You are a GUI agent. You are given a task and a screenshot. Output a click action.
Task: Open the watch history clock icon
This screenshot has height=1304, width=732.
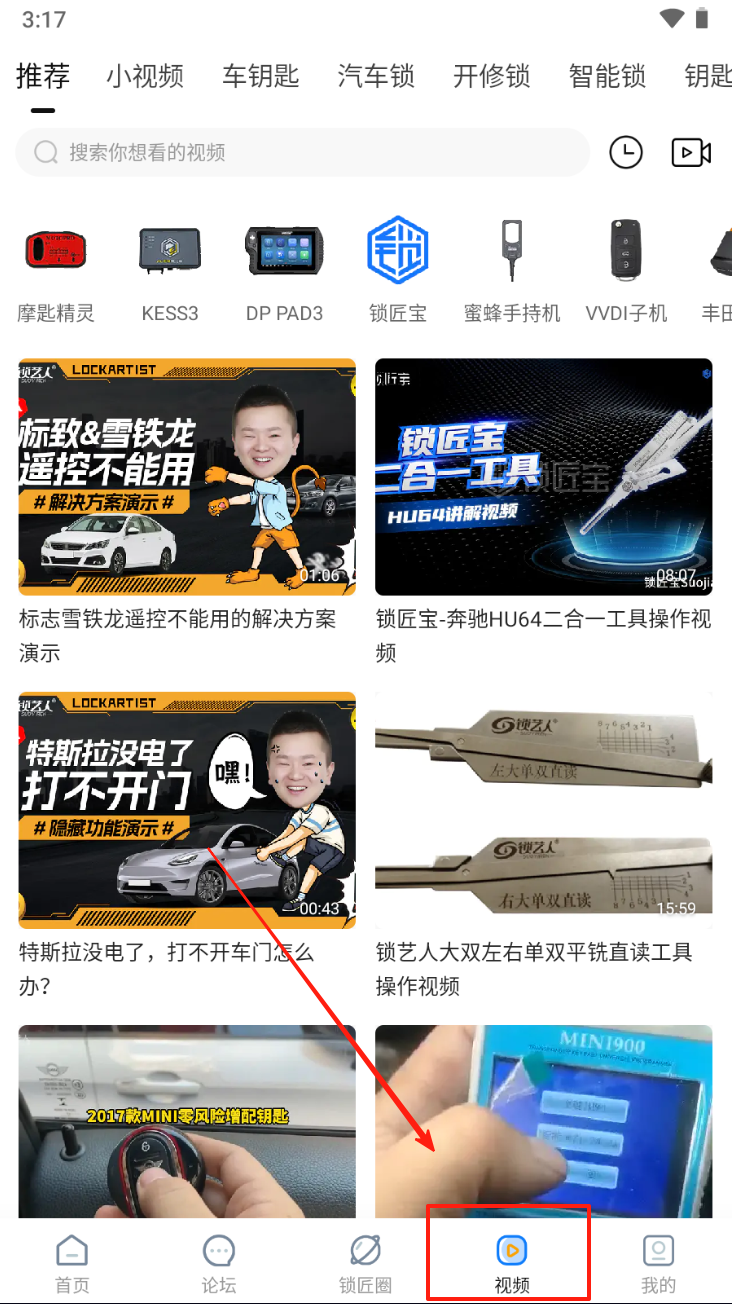click(x=626, y=152)
